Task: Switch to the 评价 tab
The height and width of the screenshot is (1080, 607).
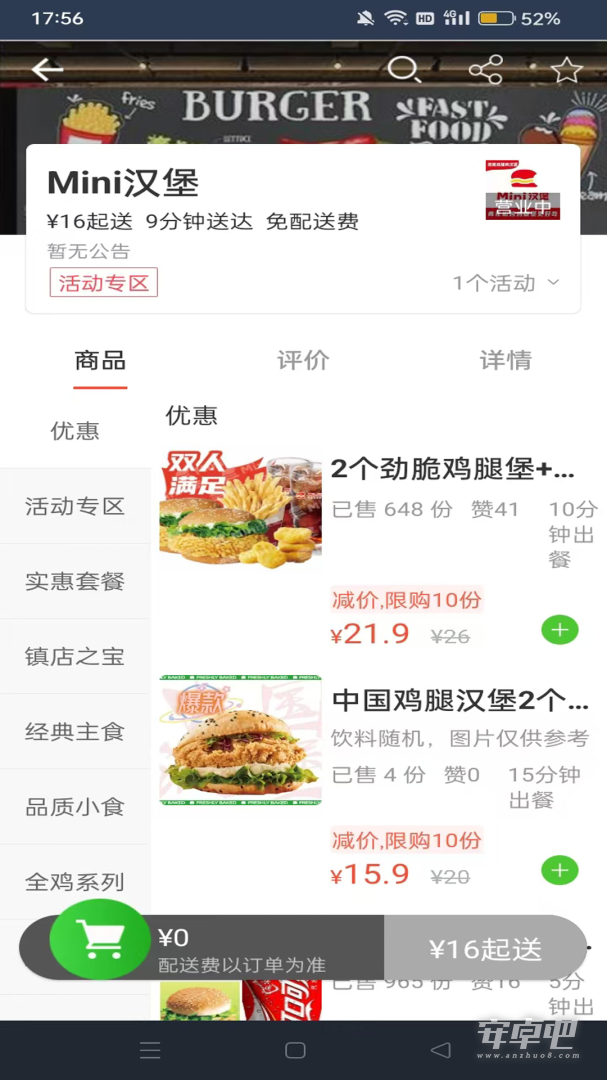Action: tap(303, 360)
